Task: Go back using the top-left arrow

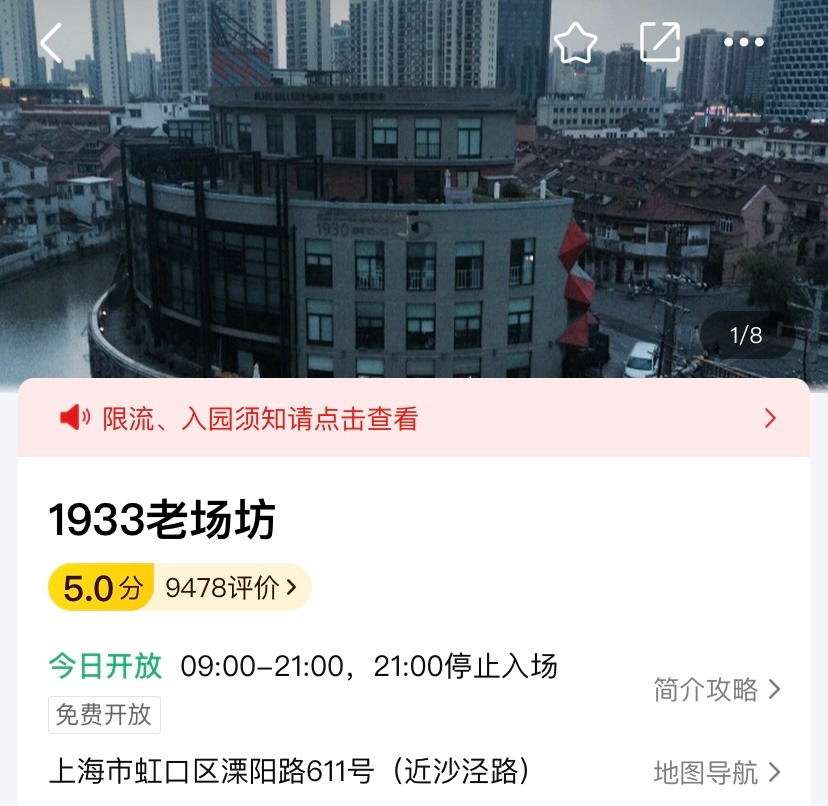Action: point(52,43)
